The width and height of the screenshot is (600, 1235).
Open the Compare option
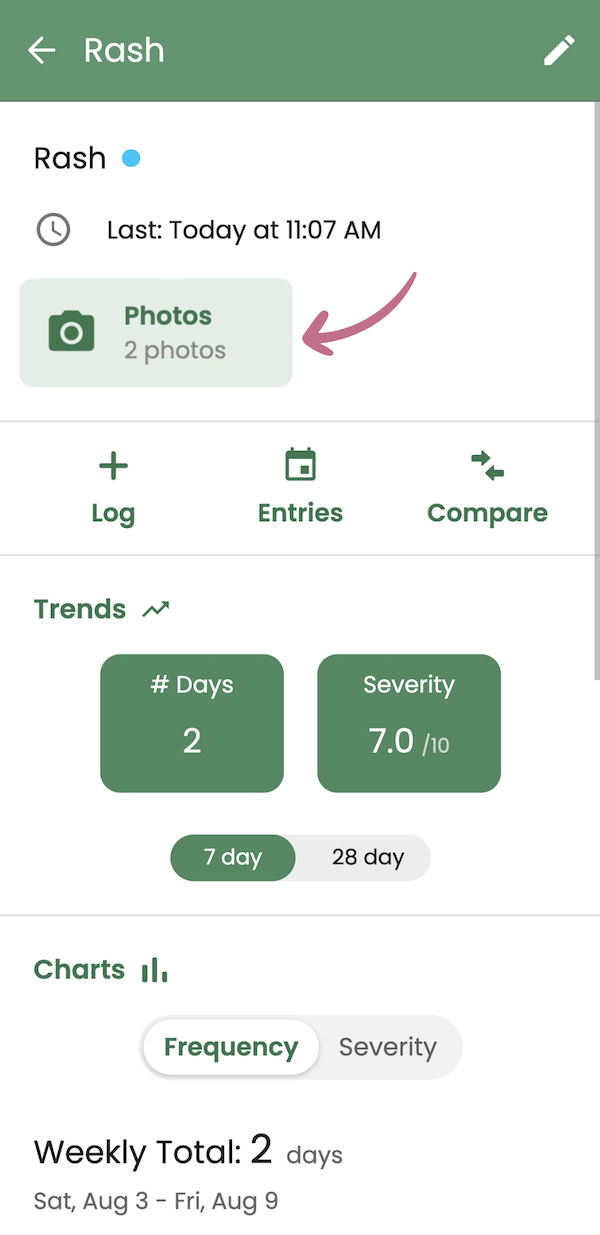point(487,488)
